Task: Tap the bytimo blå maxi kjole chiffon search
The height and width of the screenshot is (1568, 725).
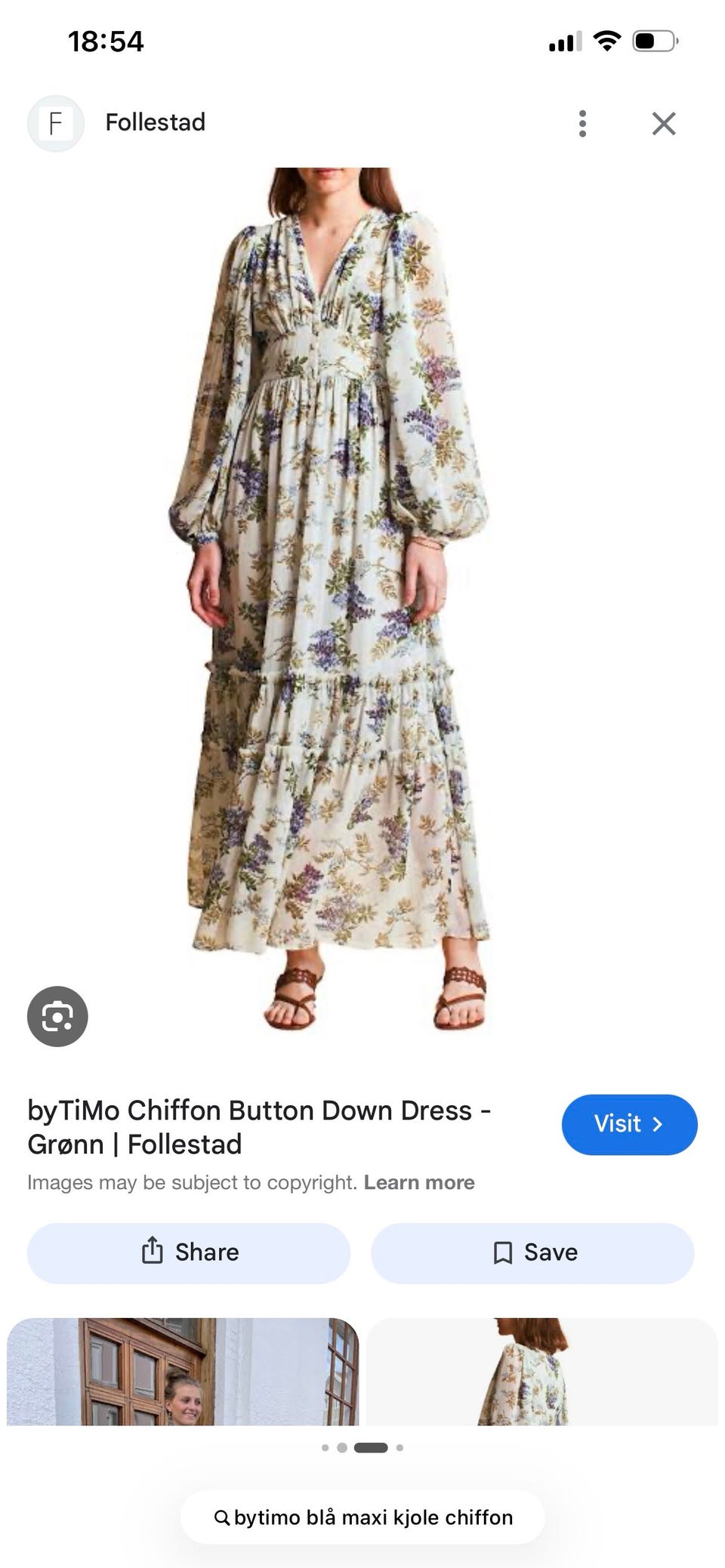Action: point(362,1517)
